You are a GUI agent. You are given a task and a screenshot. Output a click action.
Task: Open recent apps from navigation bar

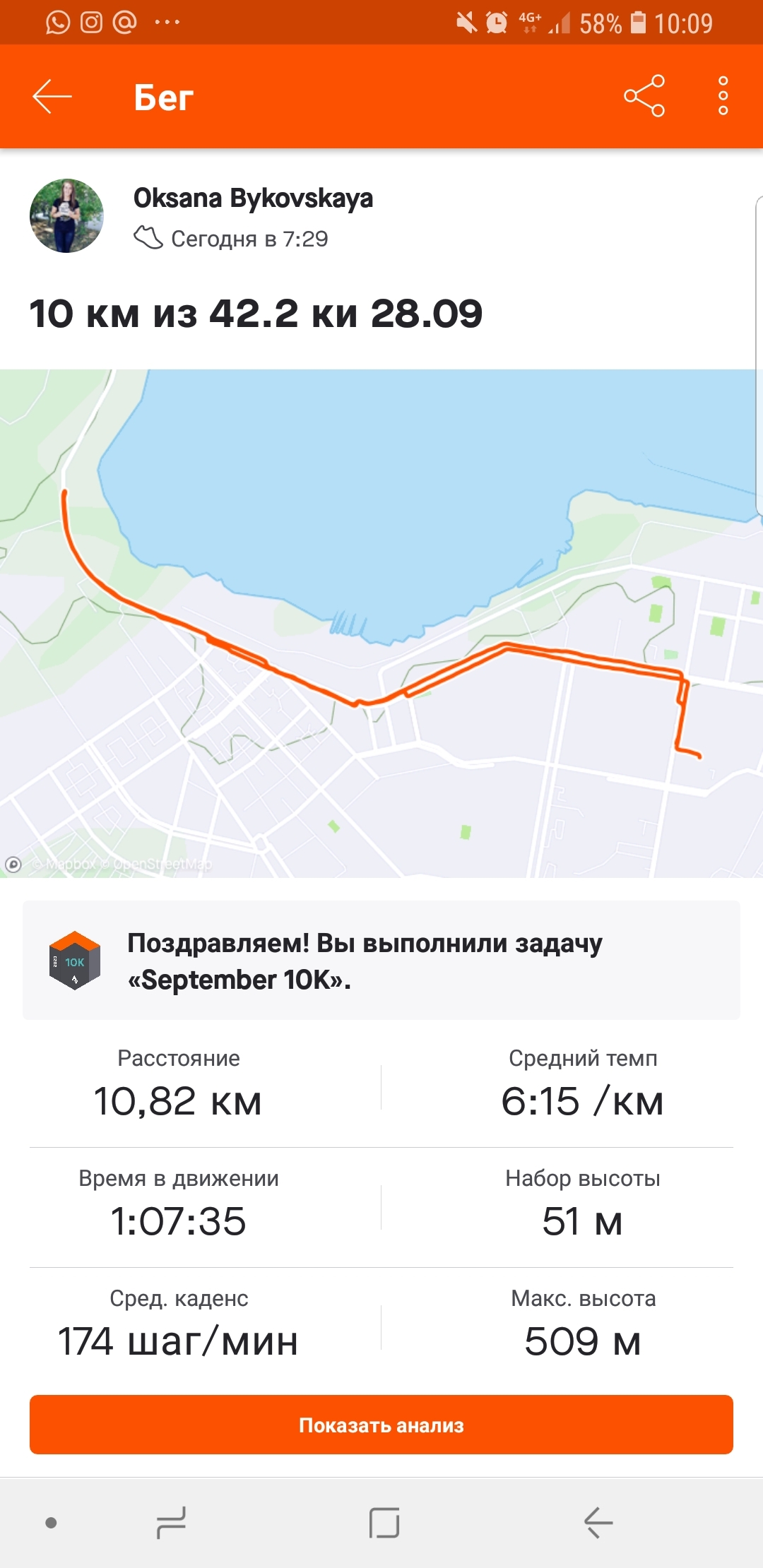pyautogui.click(x=171, y=1522)
